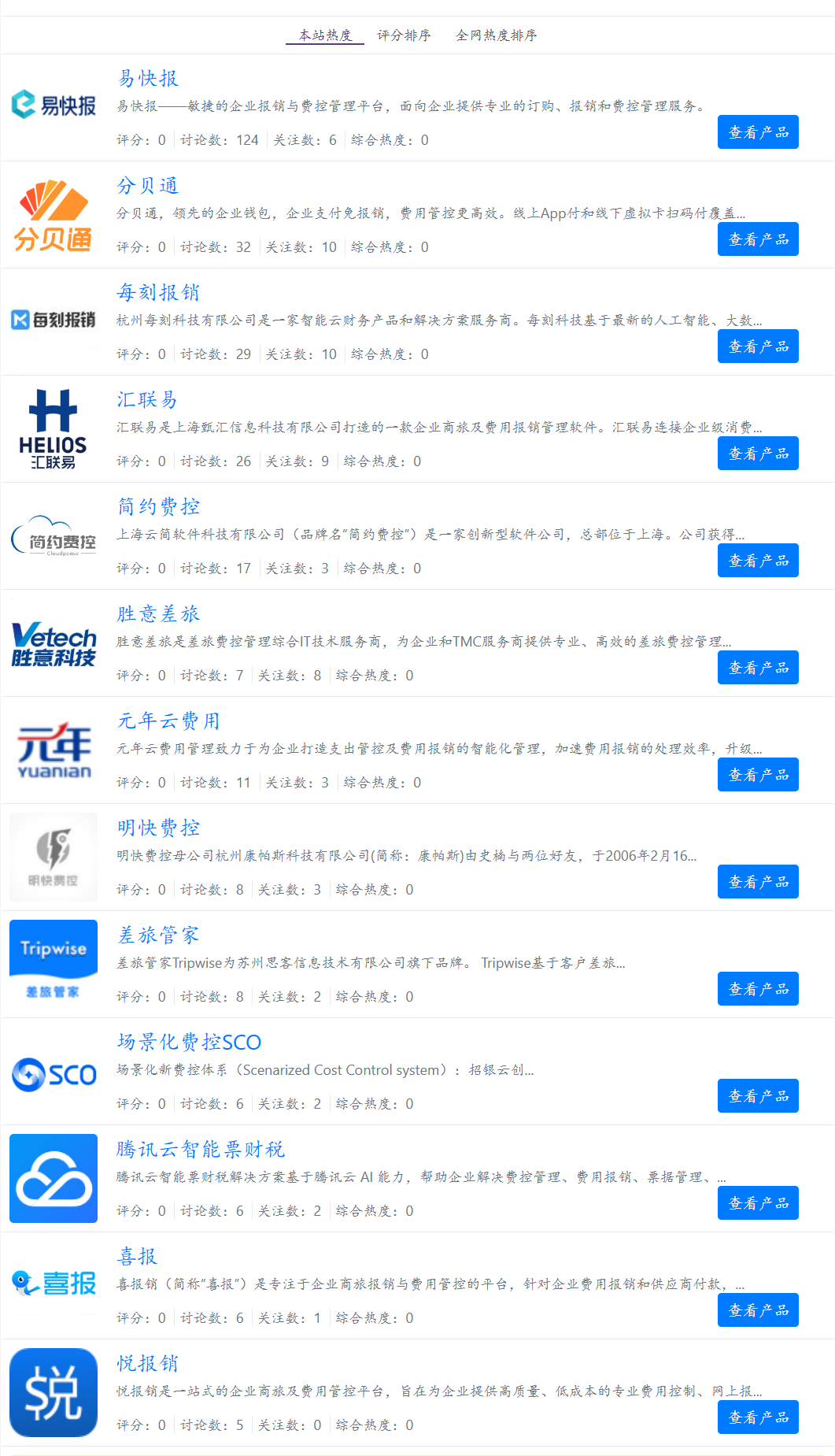Switch to the 评分排序 tab
This screenshot has width=835, height=1456.
coord(404,35)
